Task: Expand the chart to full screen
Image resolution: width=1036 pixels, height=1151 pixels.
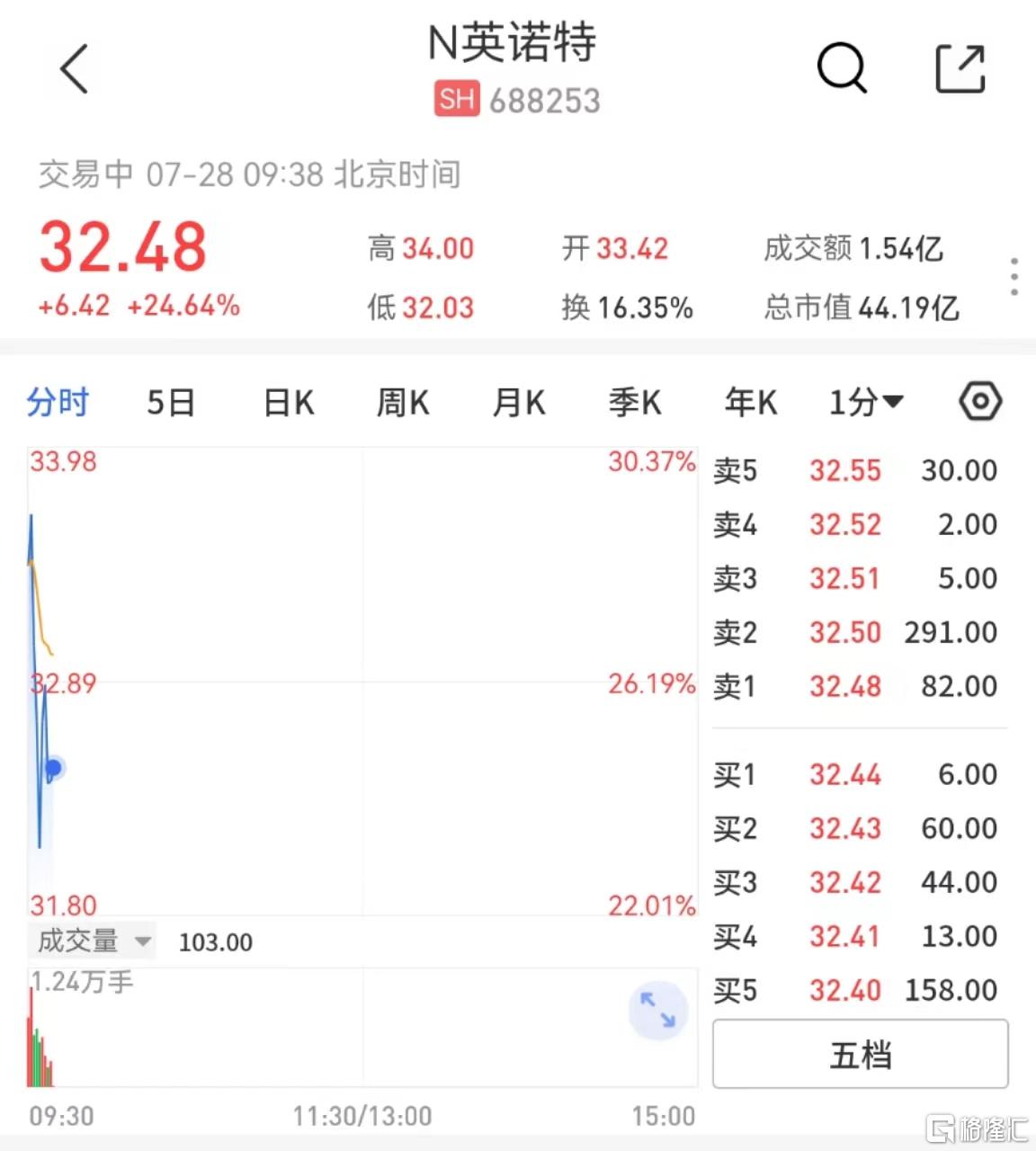Action: (658, 1010)
